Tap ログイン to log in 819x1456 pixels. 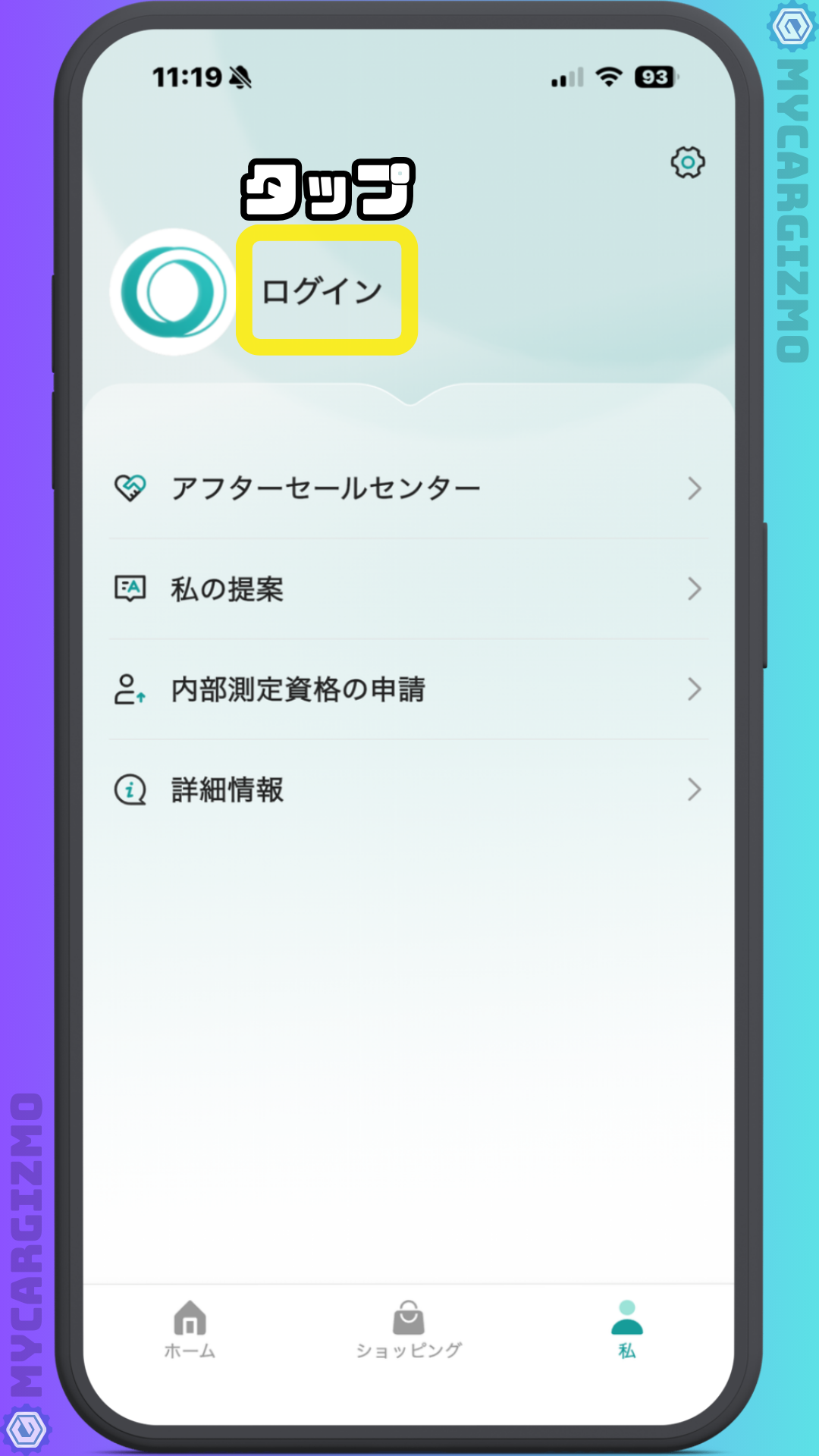click(x=323, y=291)
